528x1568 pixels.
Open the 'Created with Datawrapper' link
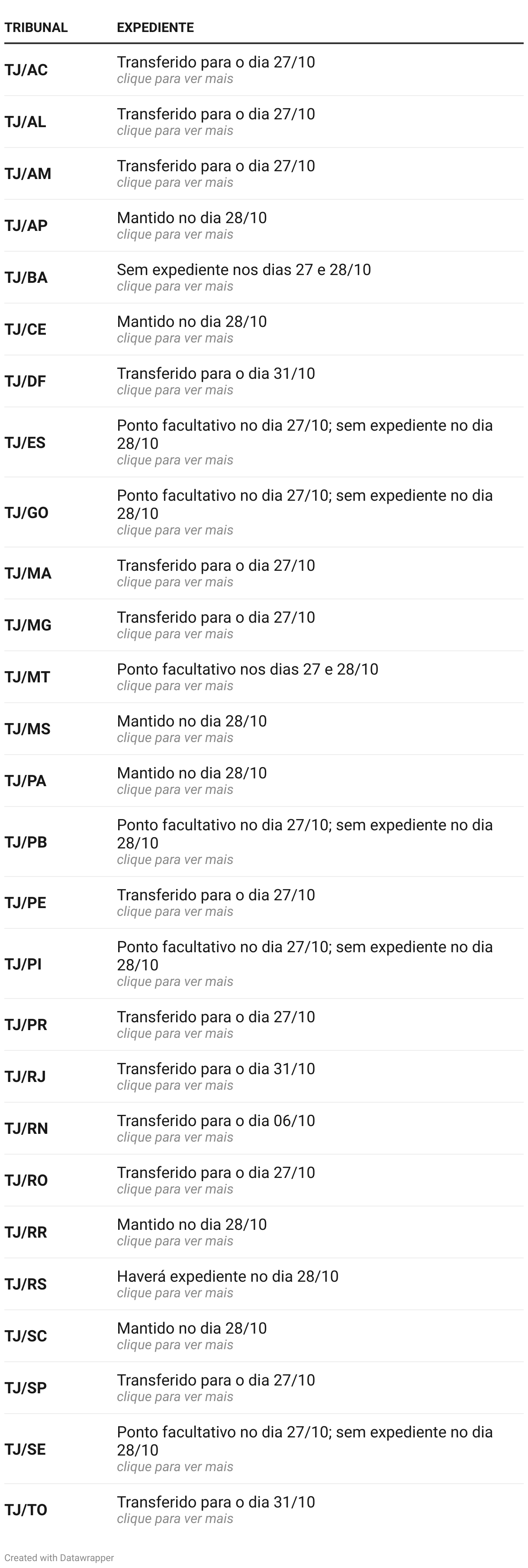59,1558
